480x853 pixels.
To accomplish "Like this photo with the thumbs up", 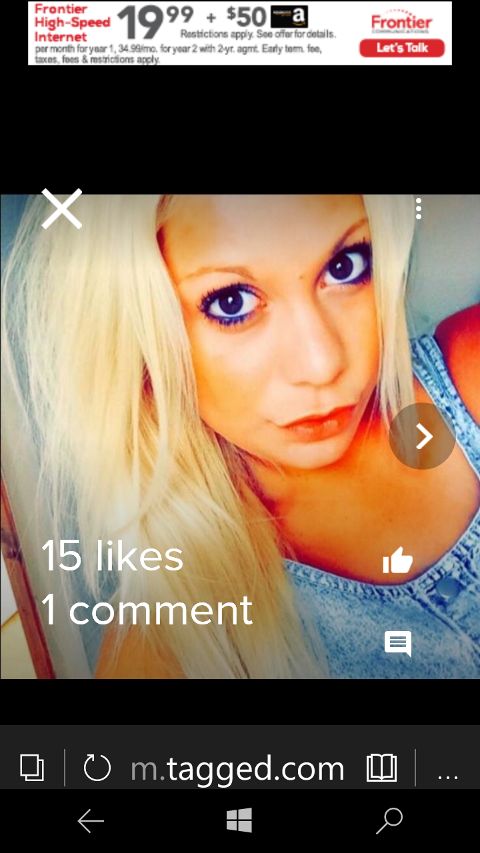I will point(398,560).
